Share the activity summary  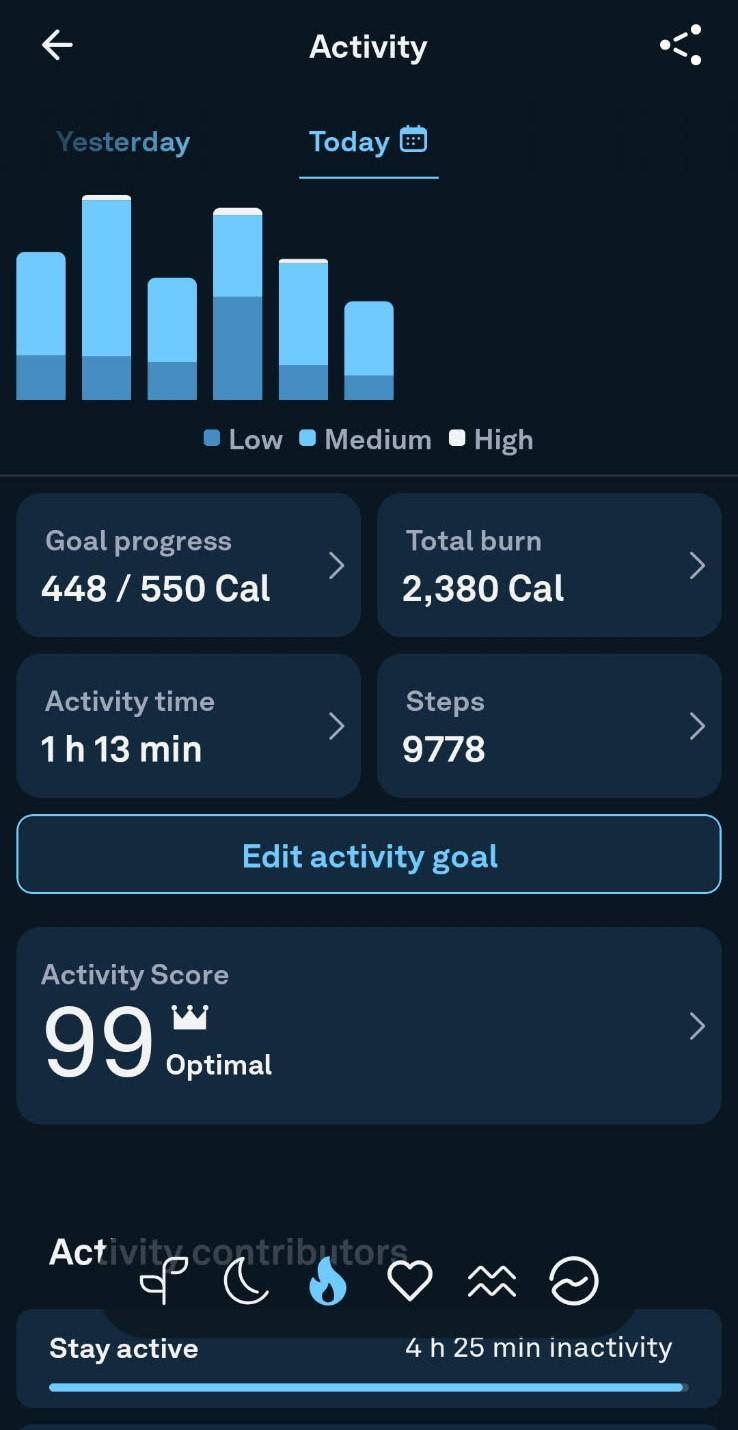coord(681,45)
